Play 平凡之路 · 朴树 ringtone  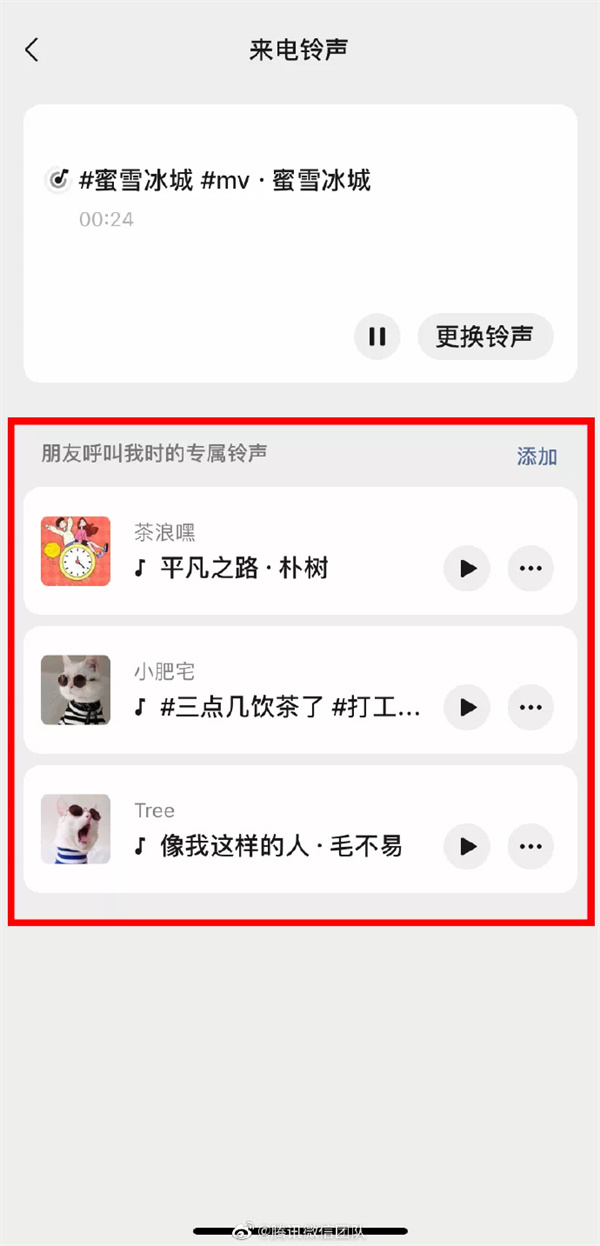(x=467, y=568)
